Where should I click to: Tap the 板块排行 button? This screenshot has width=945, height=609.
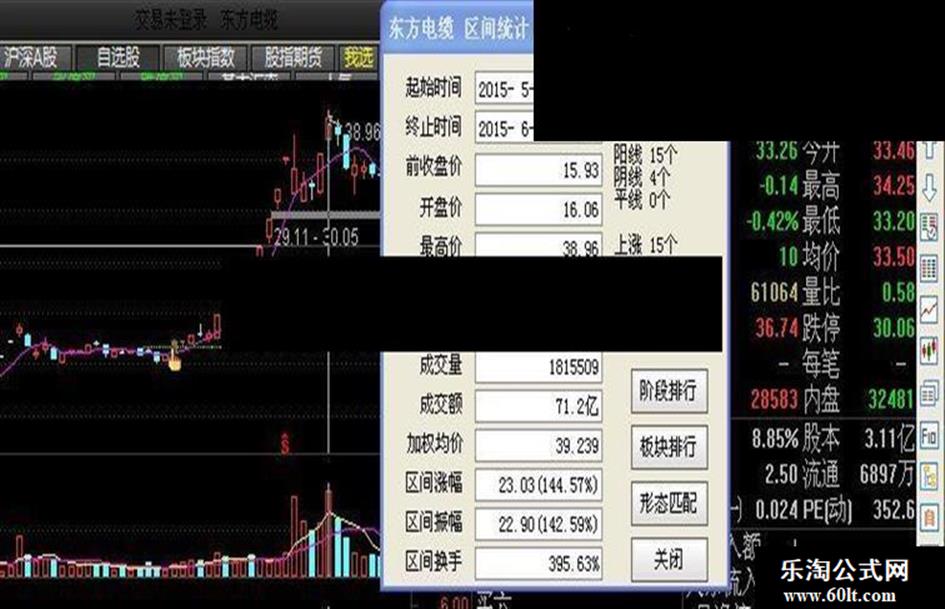tap(668, 446)
